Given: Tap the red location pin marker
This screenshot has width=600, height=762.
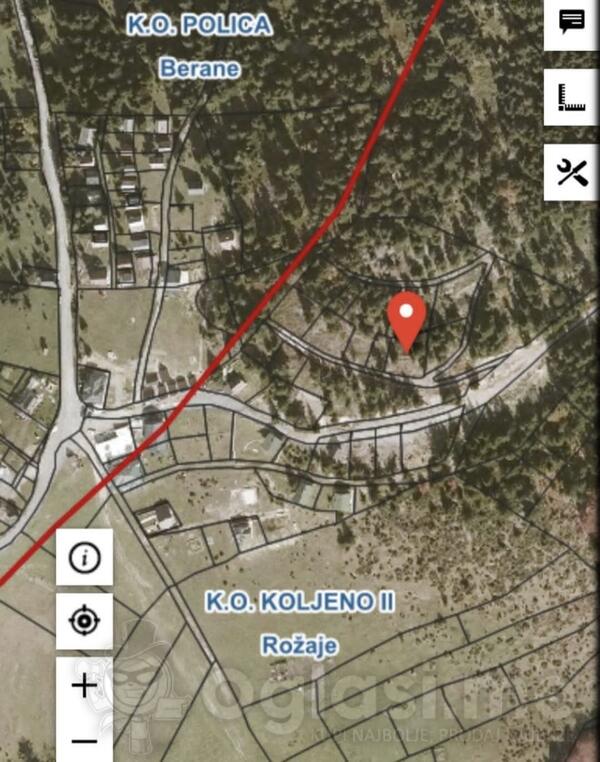Looking at the screenshot, I should 406,318.
